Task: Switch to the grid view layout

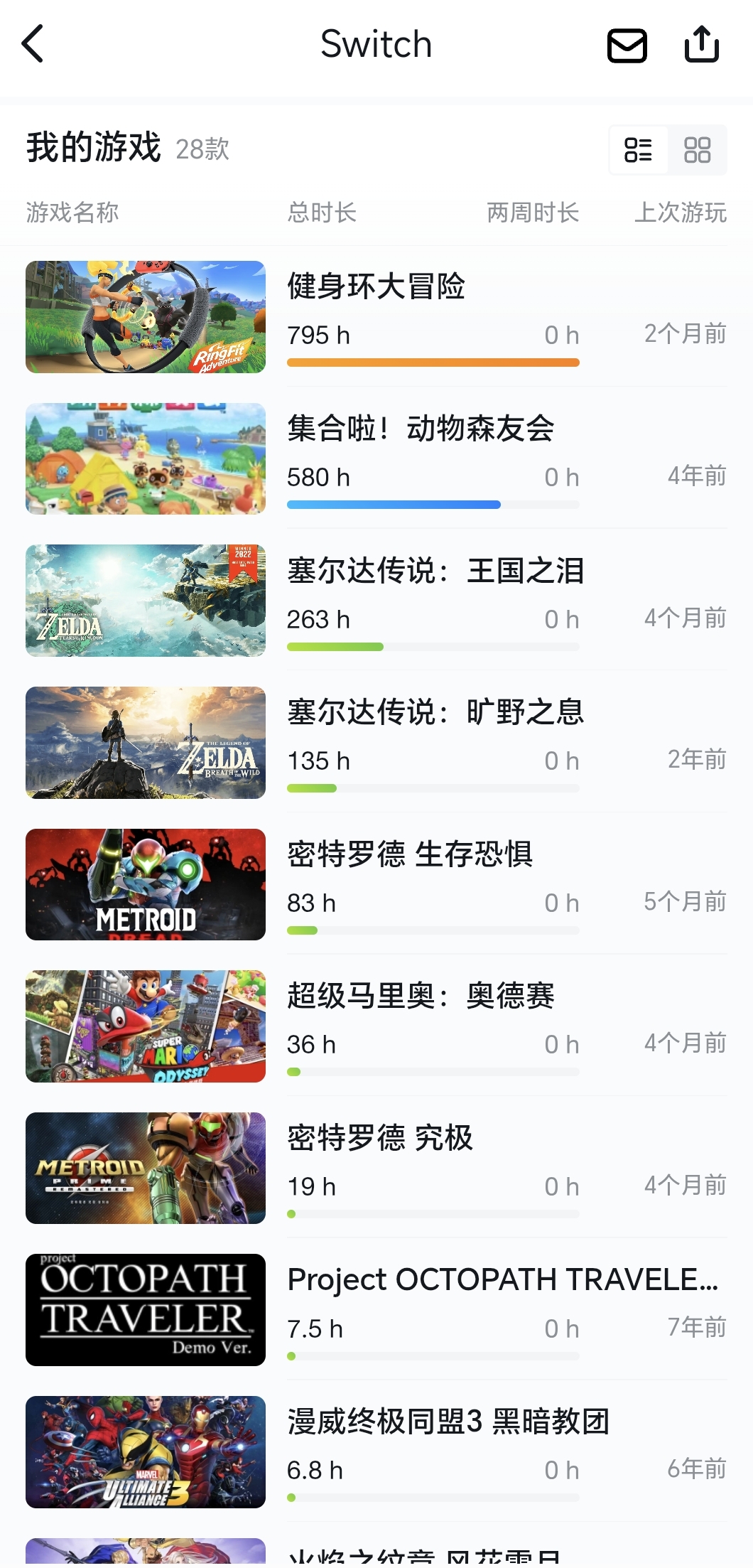Action: pos(697,150)
